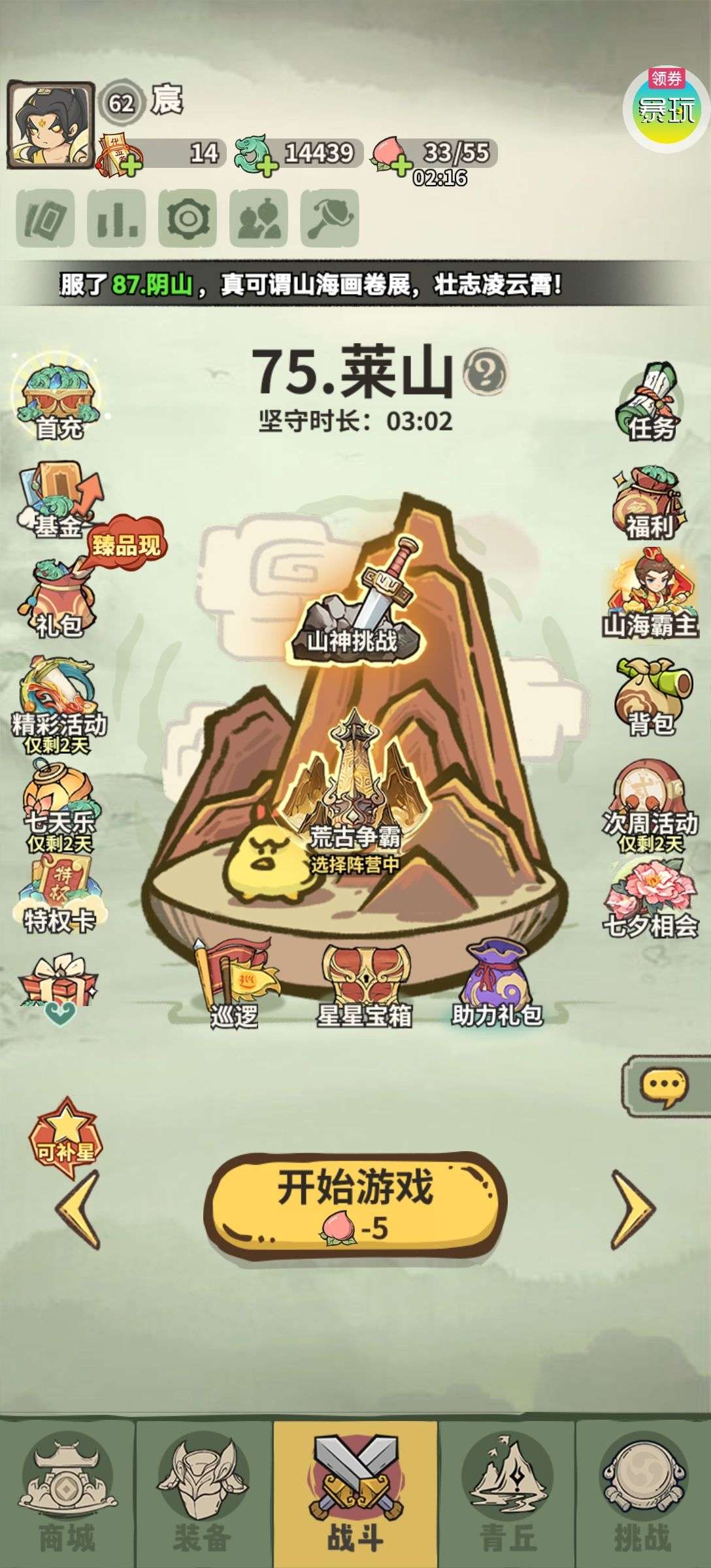Open the 福利 welfare bag
Screen dimensions: 711x1568
pos(650,502)
